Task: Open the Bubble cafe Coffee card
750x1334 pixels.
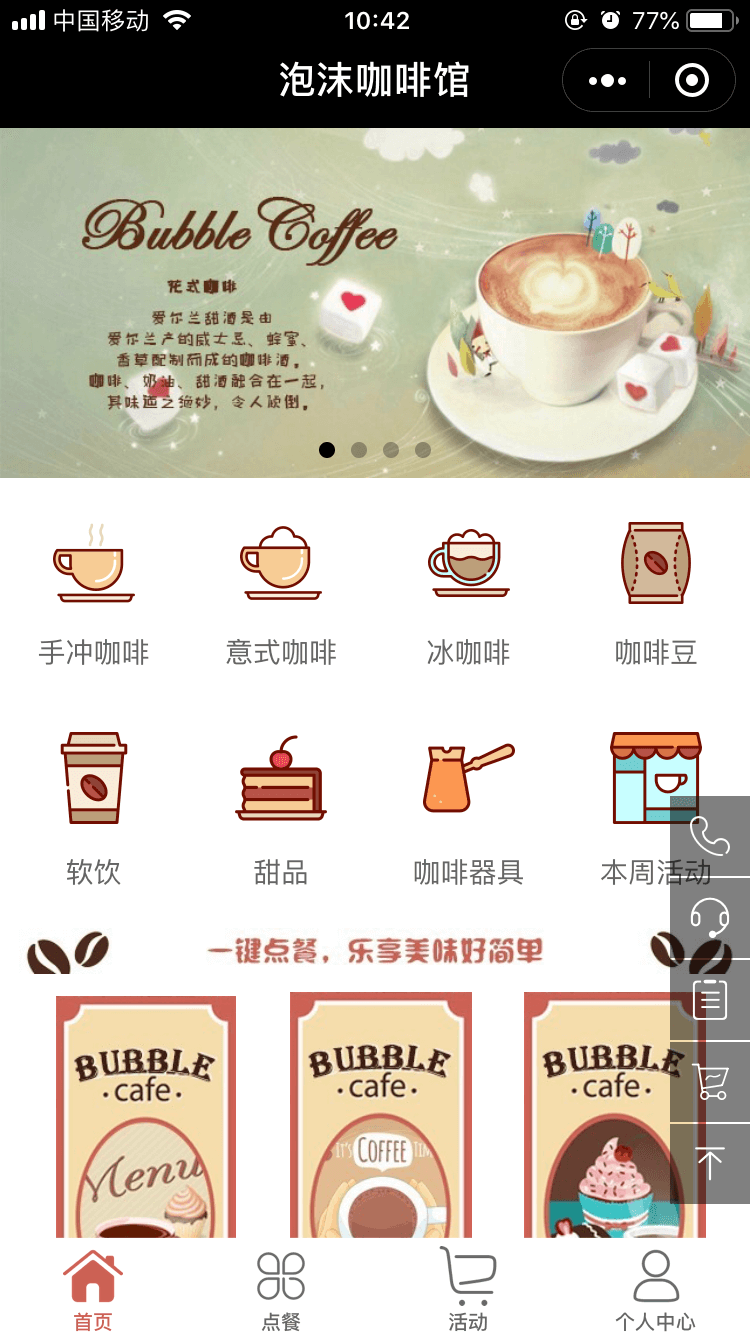Action: pos(380,1115)
